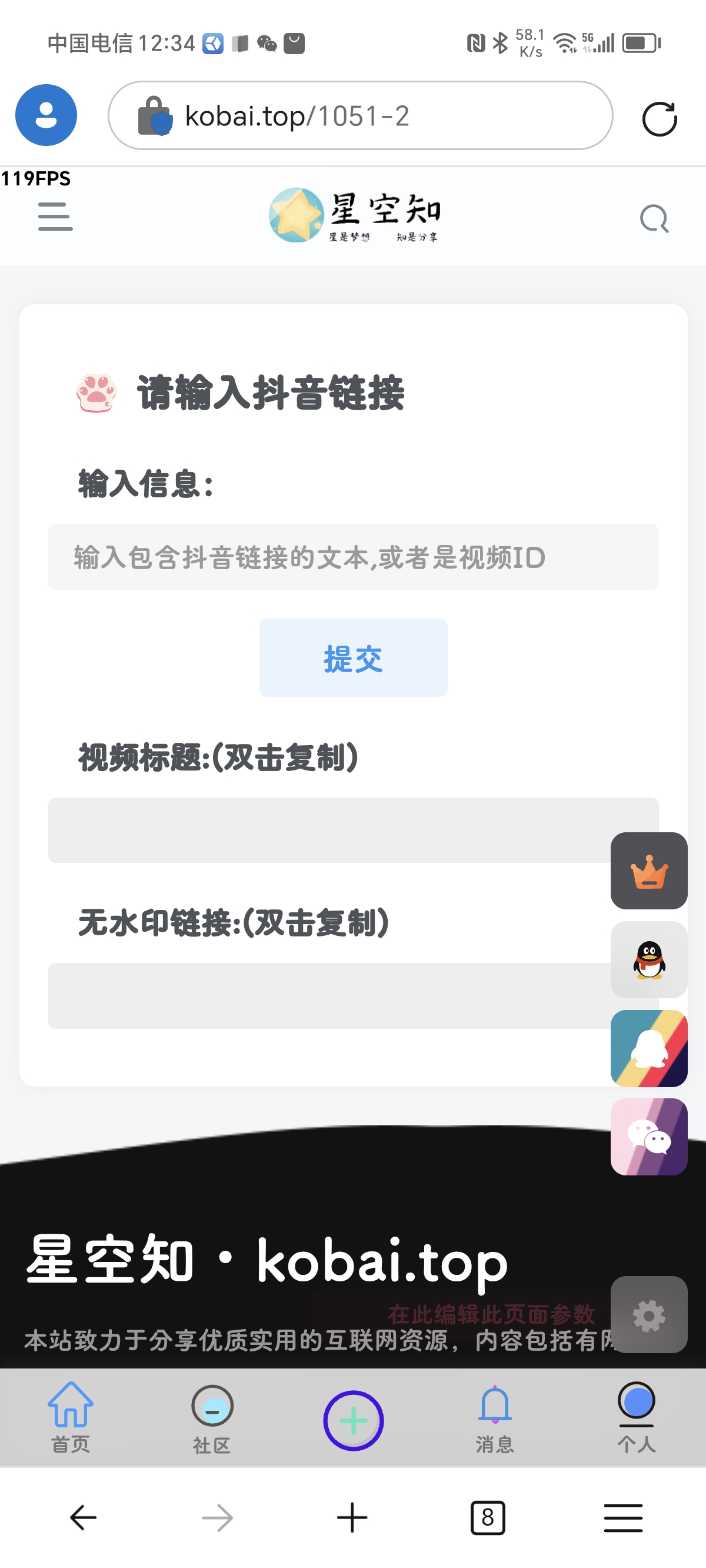Switch to the 首页 tab
This screenshot has height=1568, width=706.
click(x=71, y=1418)
